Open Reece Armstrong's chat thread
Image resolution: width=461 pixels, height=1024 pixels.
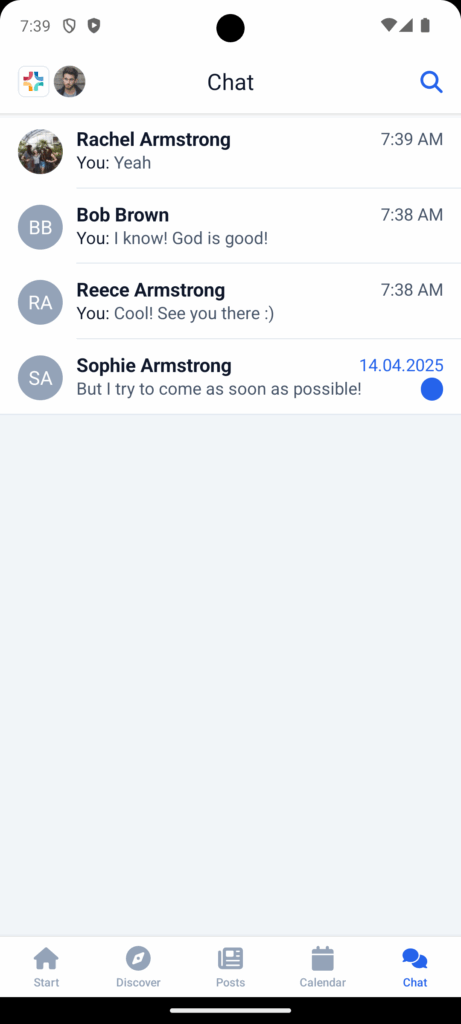(230, 302)
